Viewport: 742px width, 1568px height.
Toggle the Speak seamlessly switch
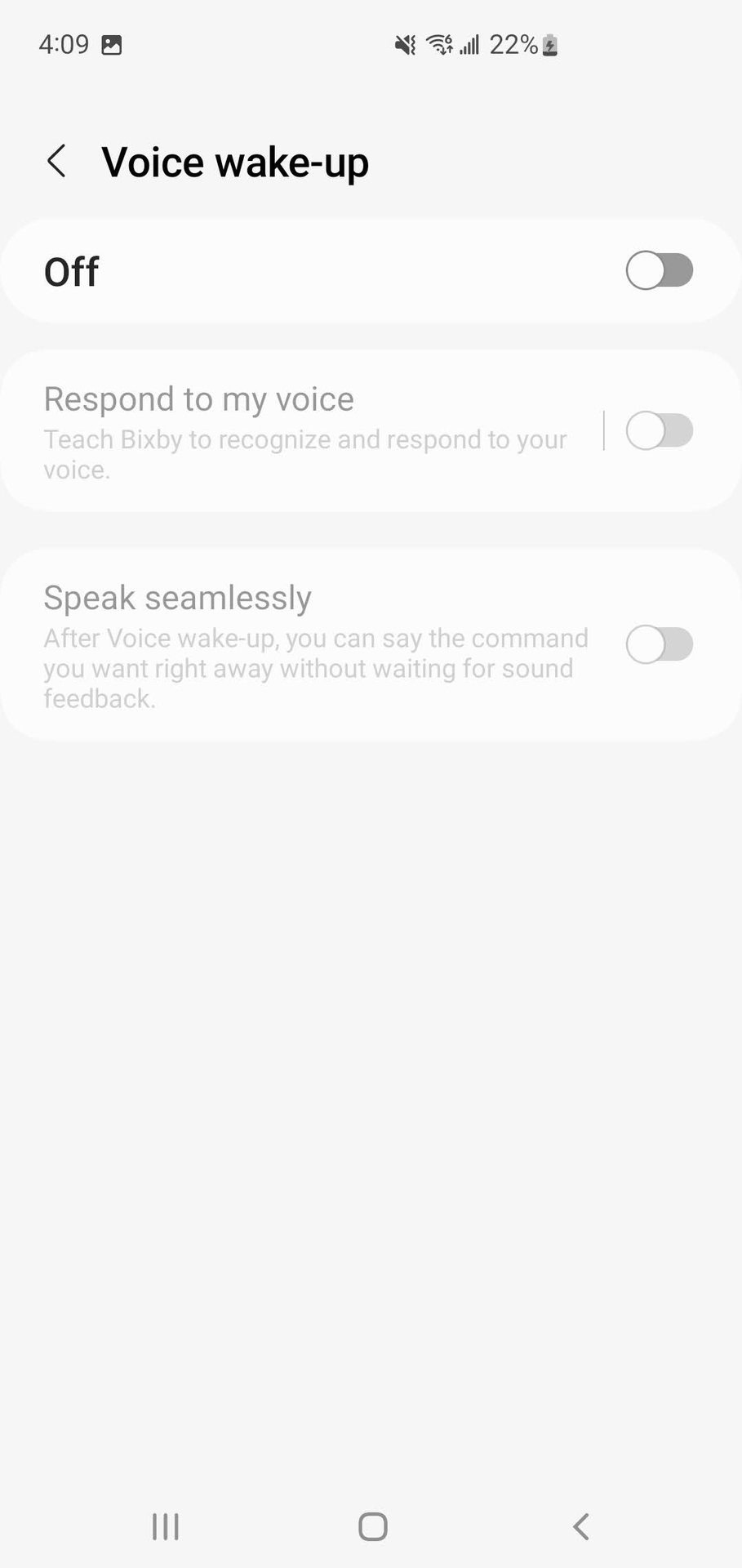click(x=659, y=645)
